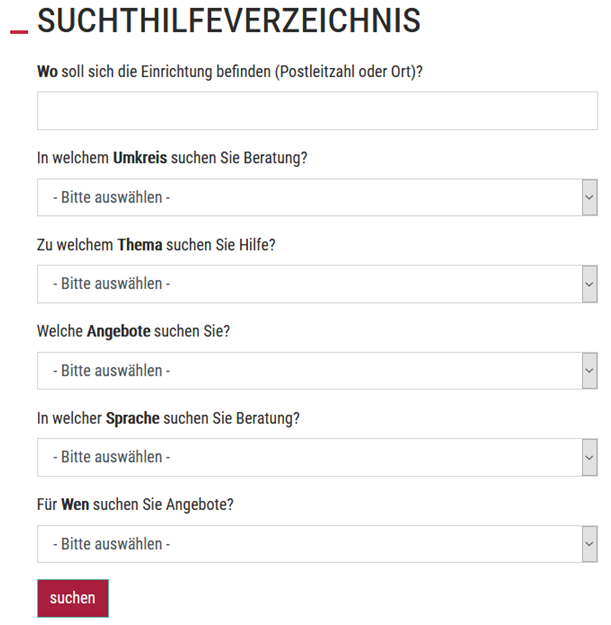Open the Umkreis dropdown
This screenshot has height=625, width=611.
tap(317, 198)
